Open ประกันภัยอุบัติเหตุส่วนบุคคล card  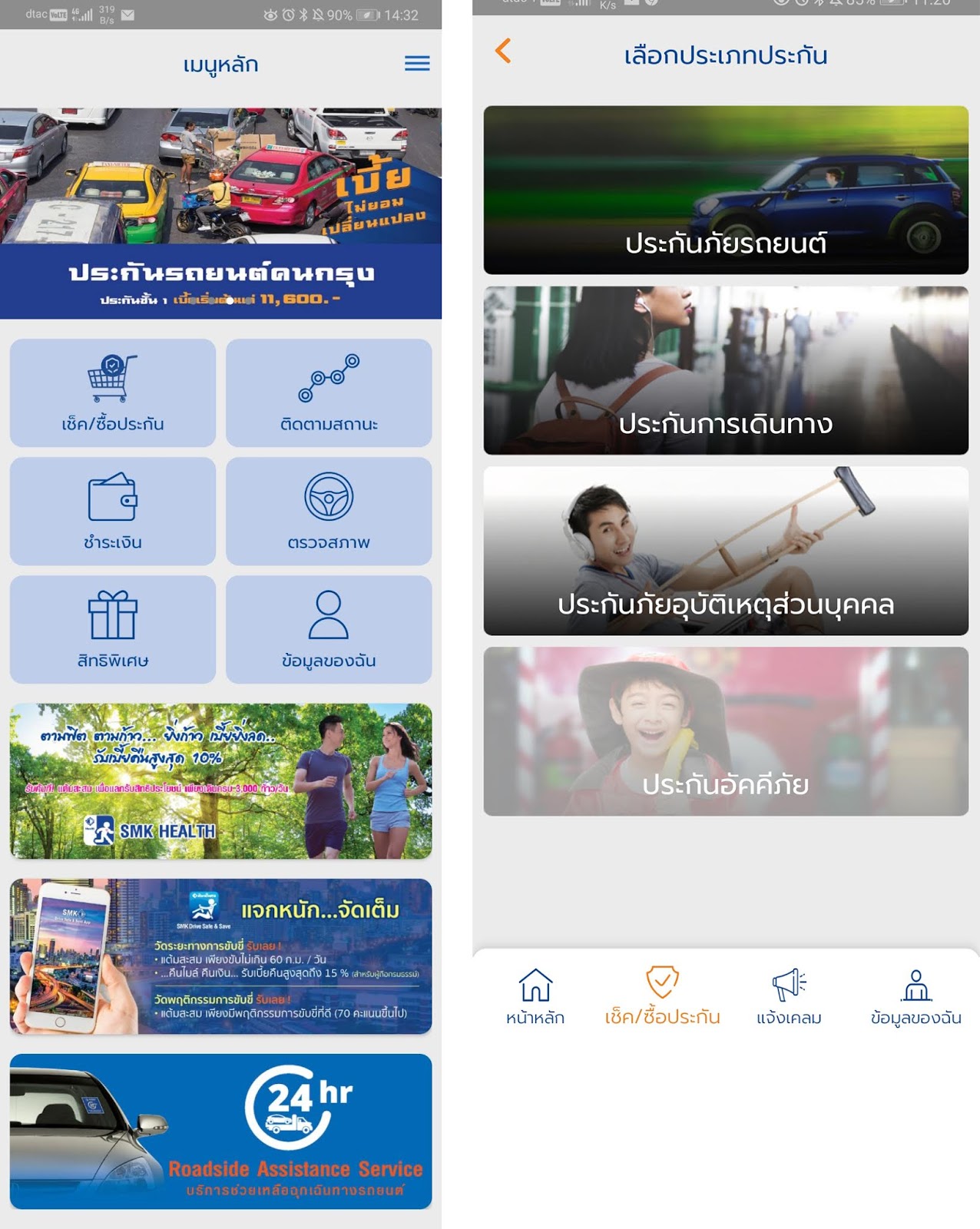[x=726, y=551]
